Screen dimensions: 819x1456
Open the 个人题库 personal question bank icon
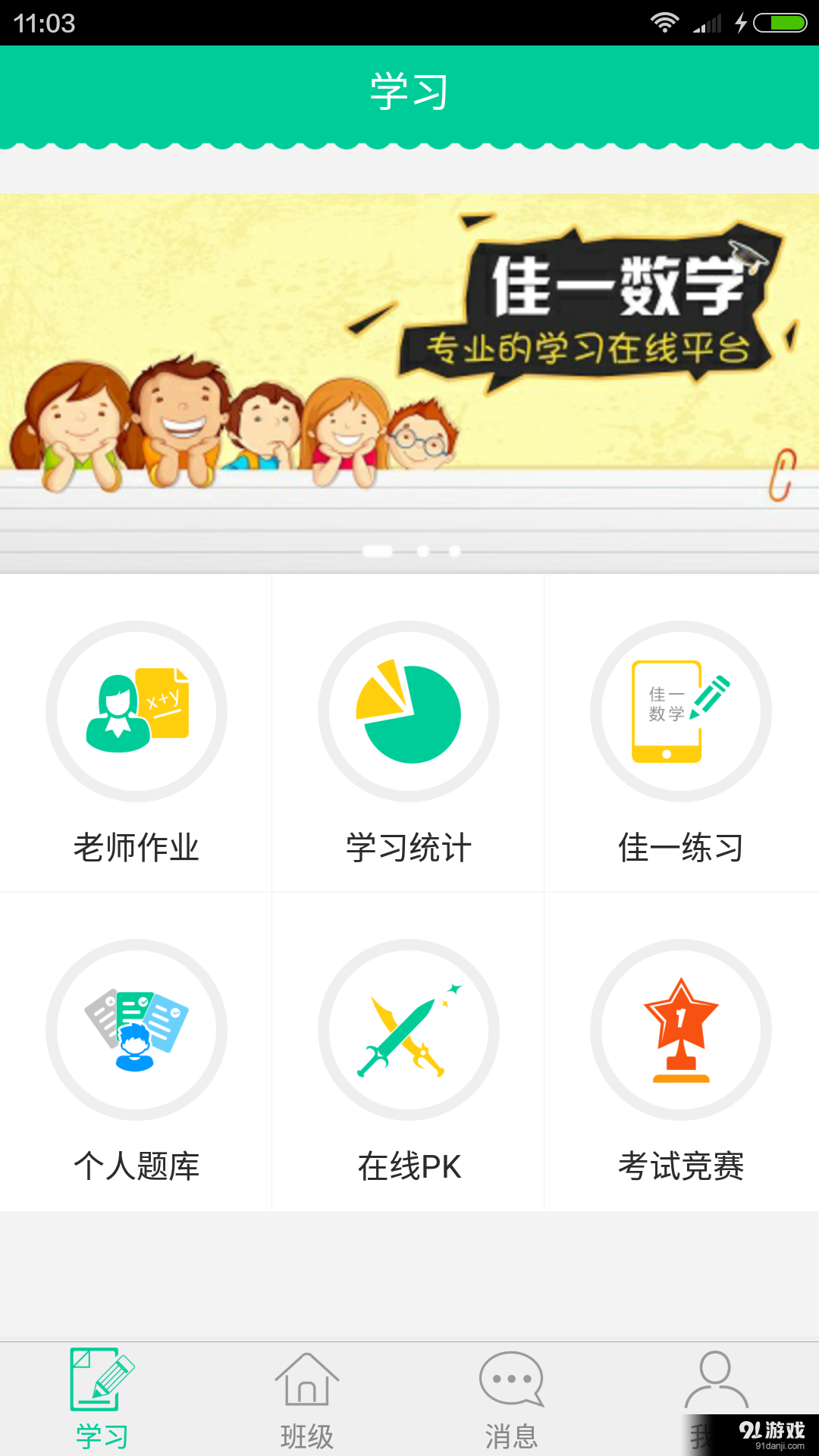pyautogui.click(x=136, y=1028)
